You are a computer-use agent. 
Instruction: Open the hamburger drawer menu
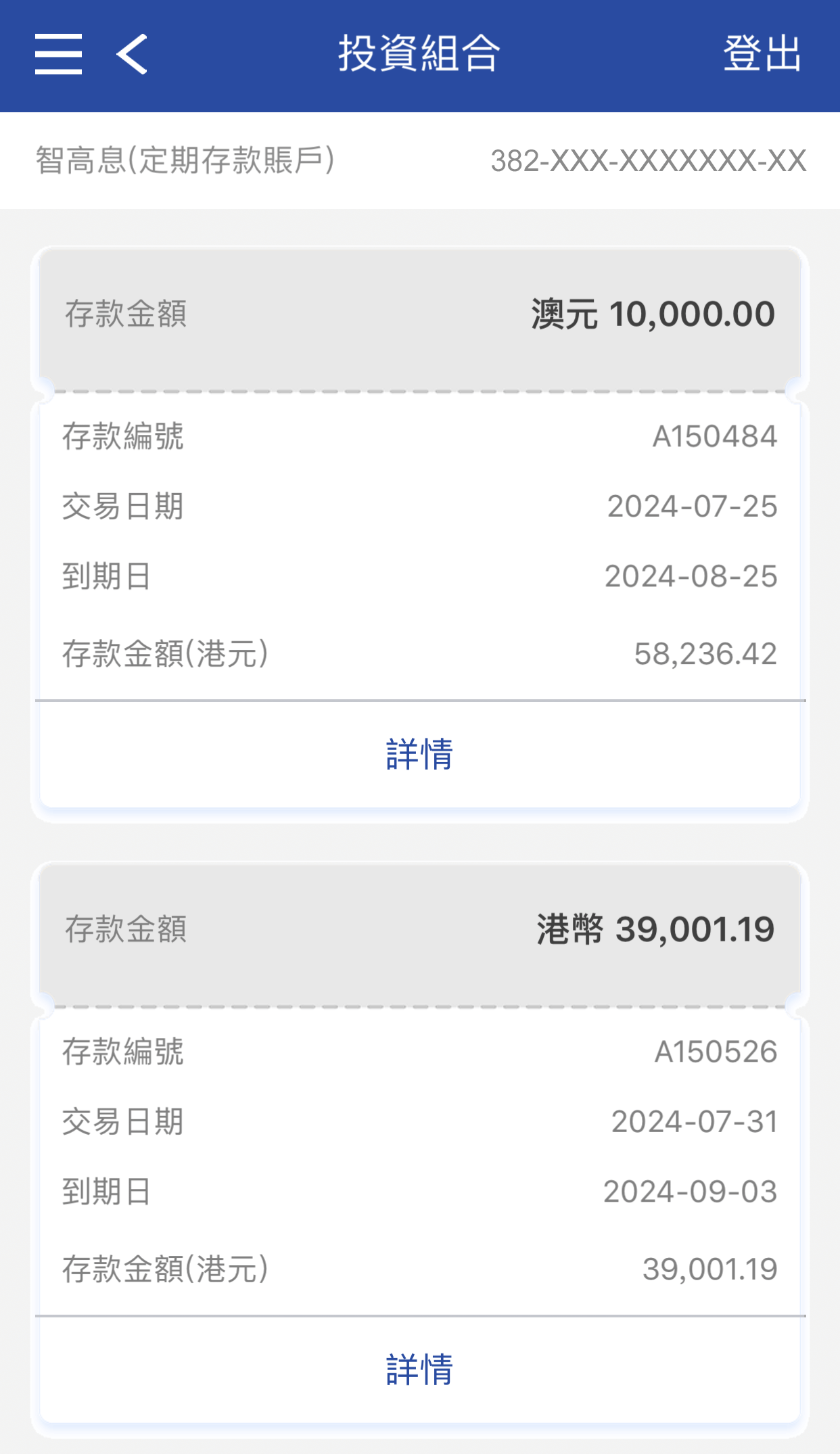coord(59,54)
